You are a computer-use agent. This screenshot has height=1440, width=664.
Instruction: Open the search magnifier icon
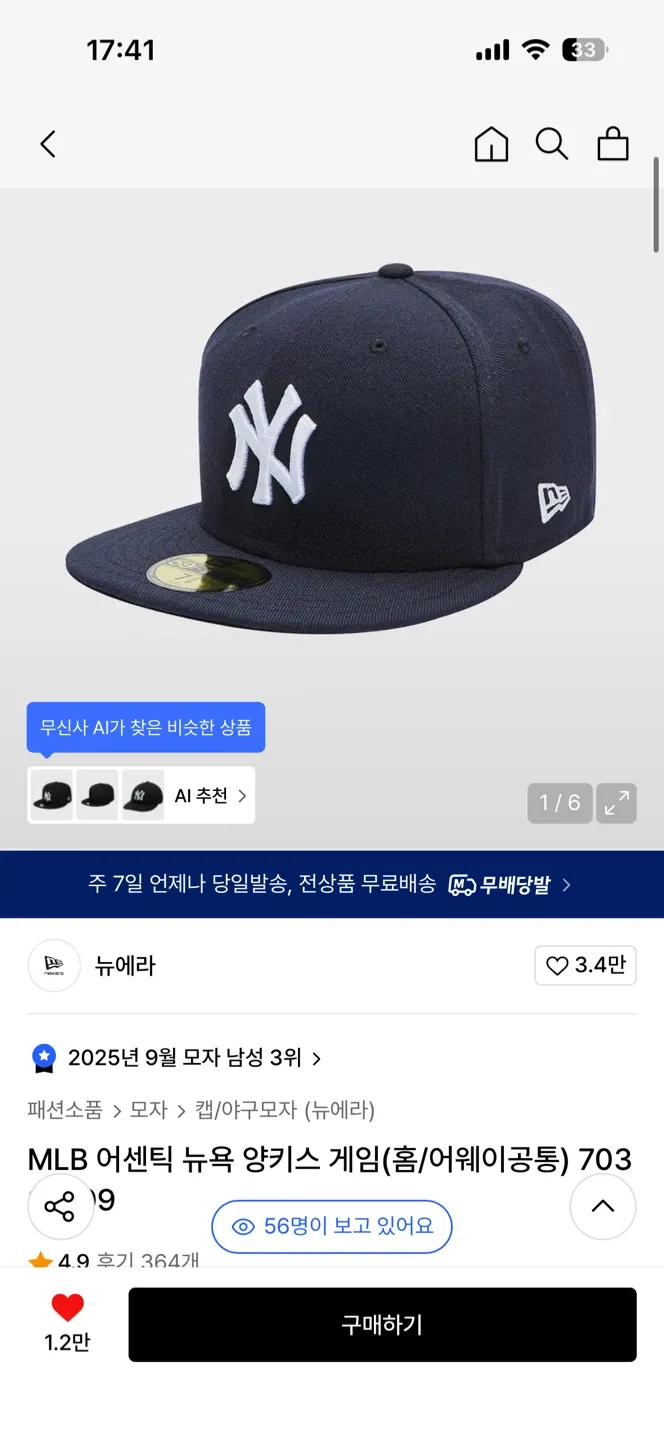tap(551, 145)
